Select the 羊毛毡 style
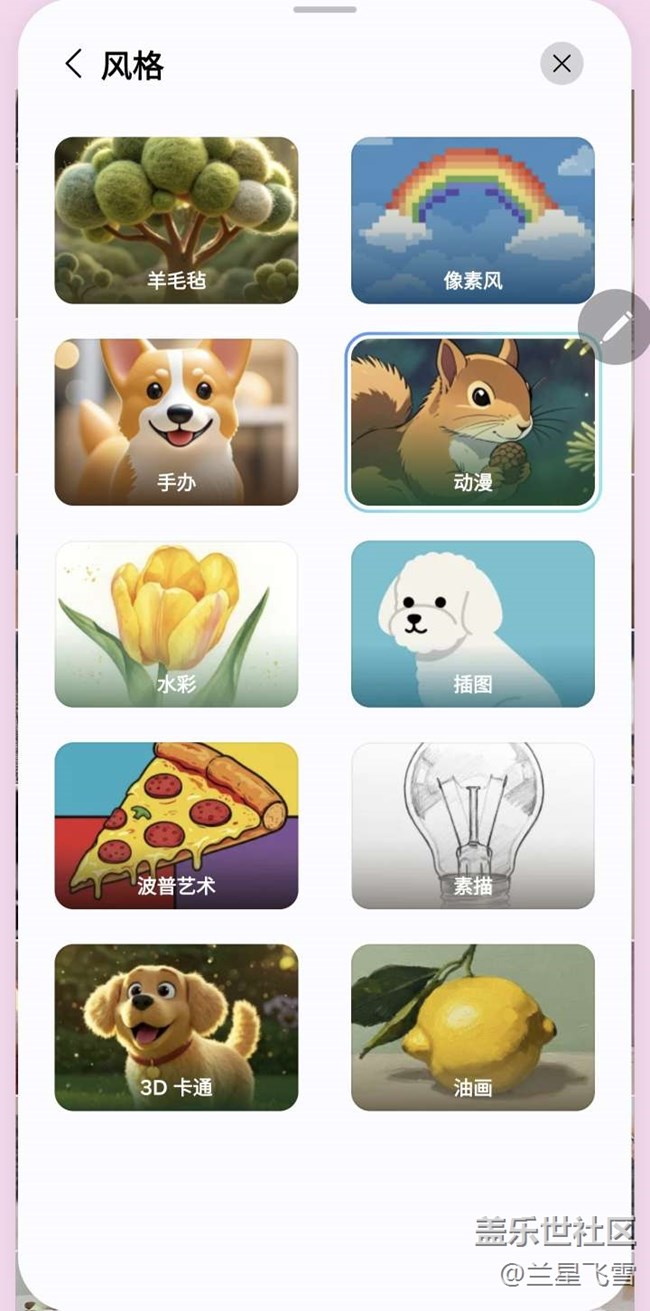The image size is (650, 1311). click(176, 220)
